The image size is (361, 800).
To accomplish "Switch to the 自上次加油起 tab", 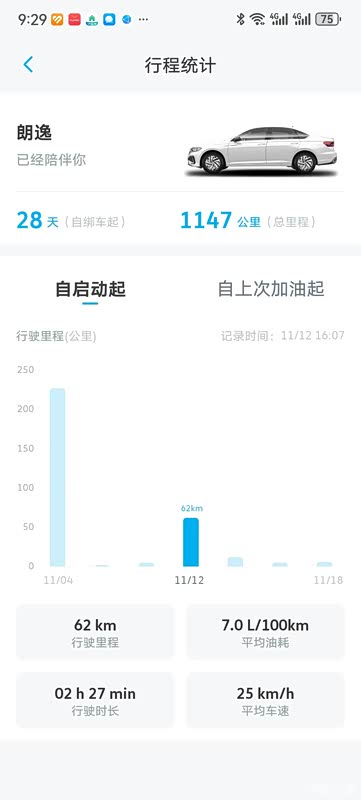I will click(271, 289).
